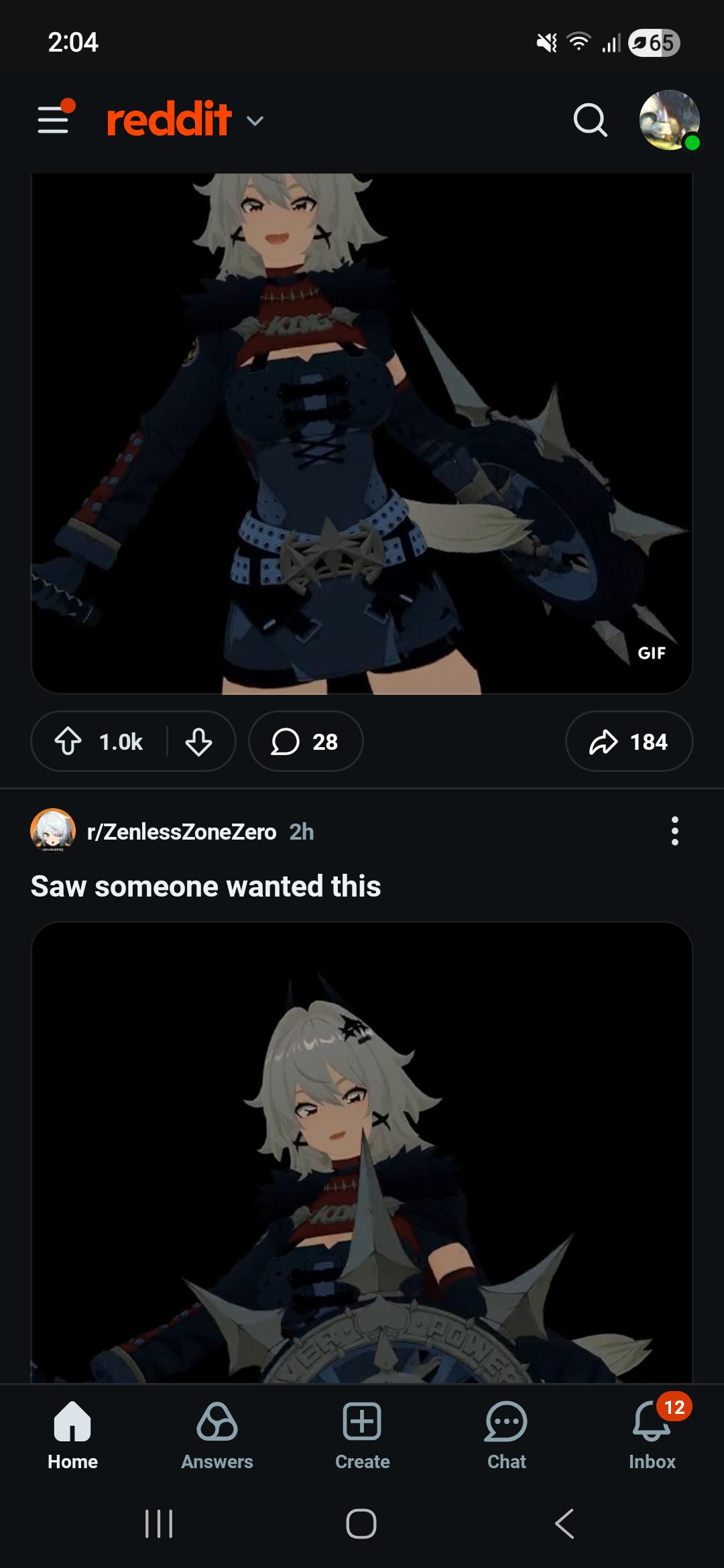
Task: Go to the Home tab
Action: click(72, 1435)
